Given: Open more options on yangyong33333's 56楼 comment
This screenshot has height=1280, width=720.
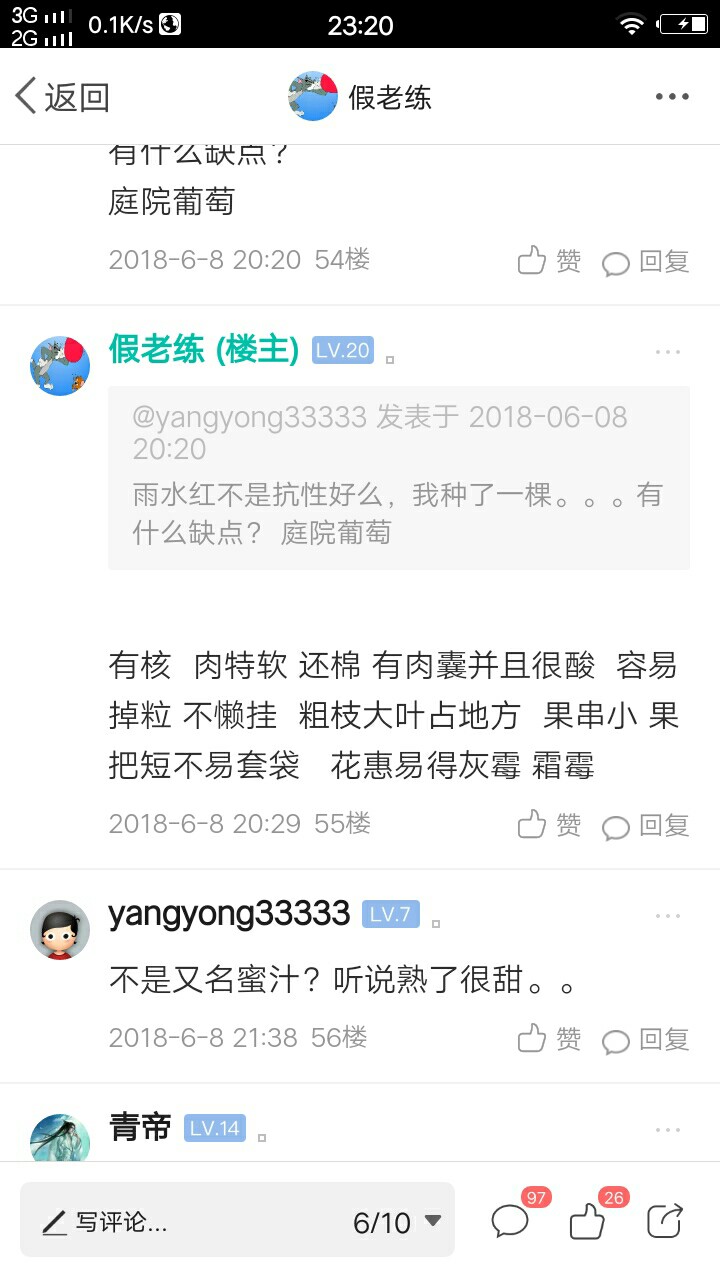Looking at the screenshot, I should pos(668,916).
